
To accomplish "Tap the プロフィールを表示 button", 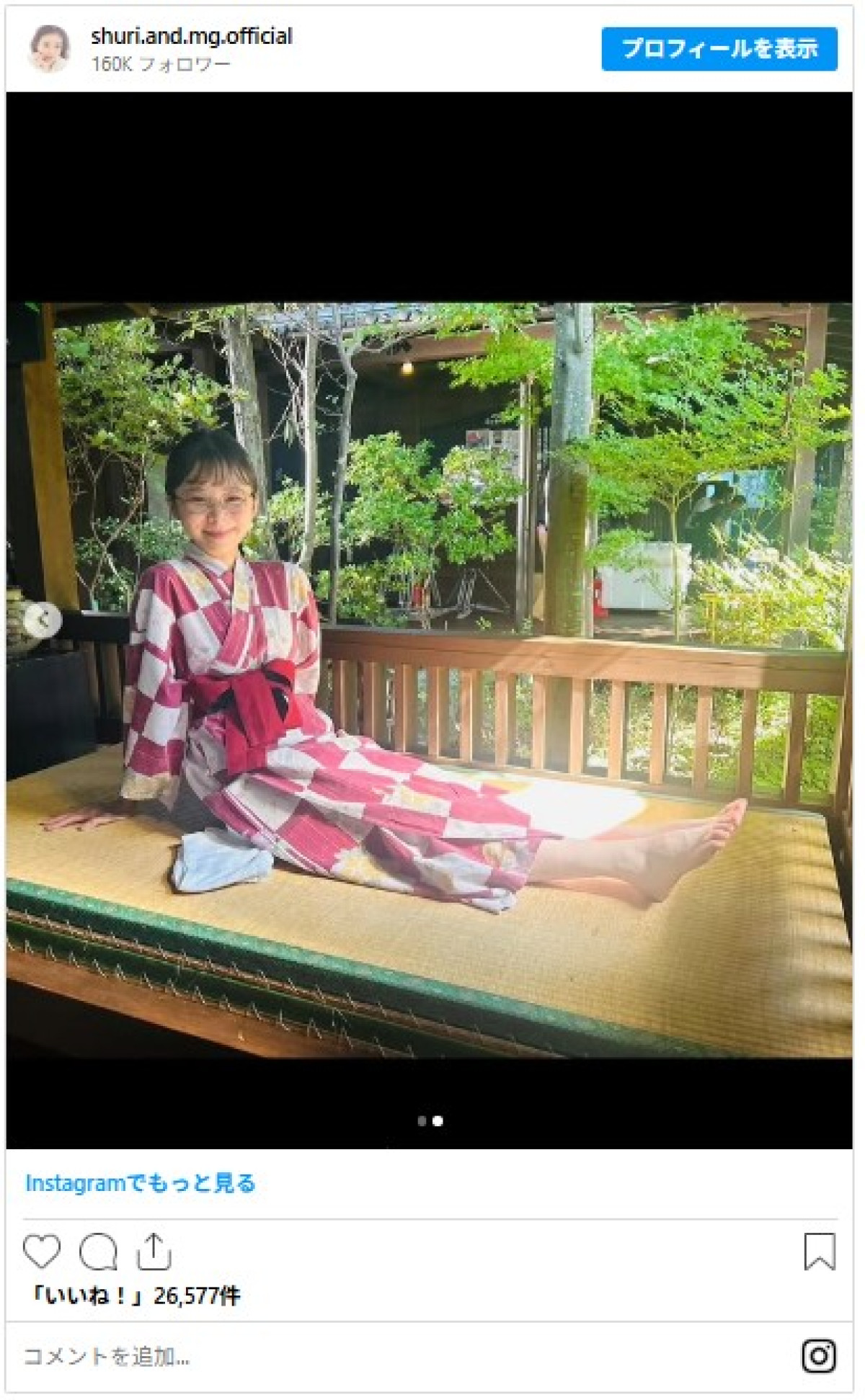I will [719, 48].
